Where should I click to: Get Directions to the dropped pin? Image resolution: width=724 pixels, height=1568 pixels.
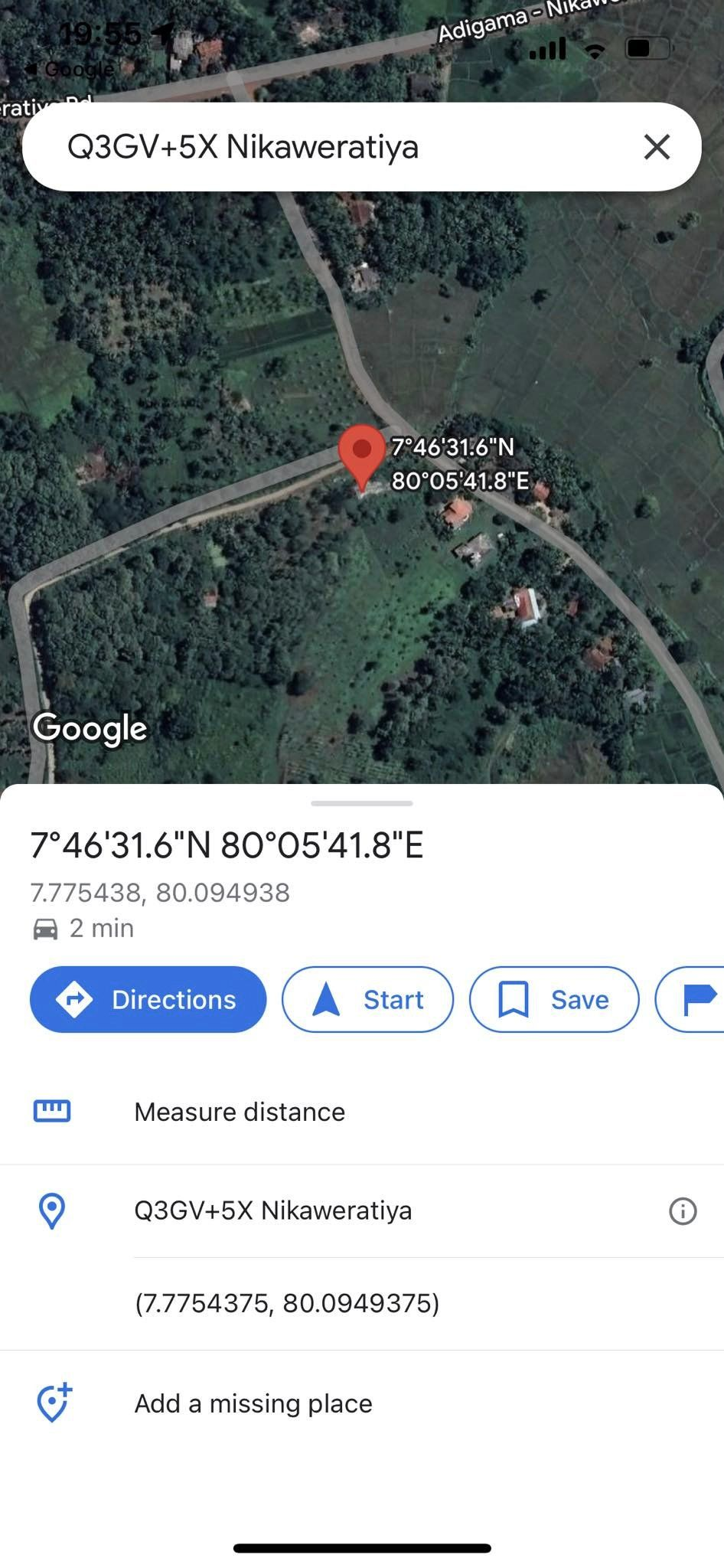tap(148, 999)
